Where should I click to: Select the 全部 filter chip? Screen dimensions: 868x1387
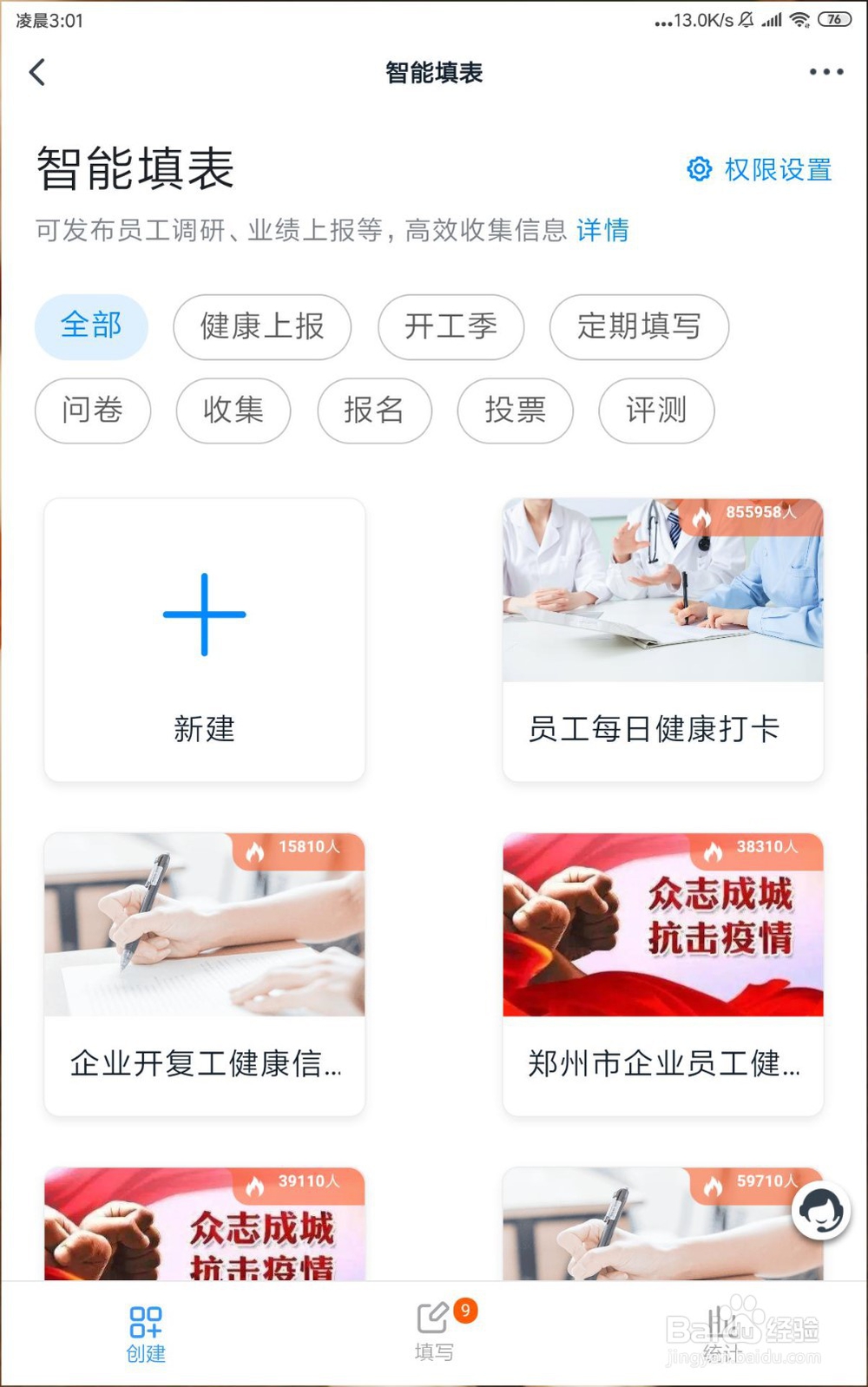coord(91,327)
